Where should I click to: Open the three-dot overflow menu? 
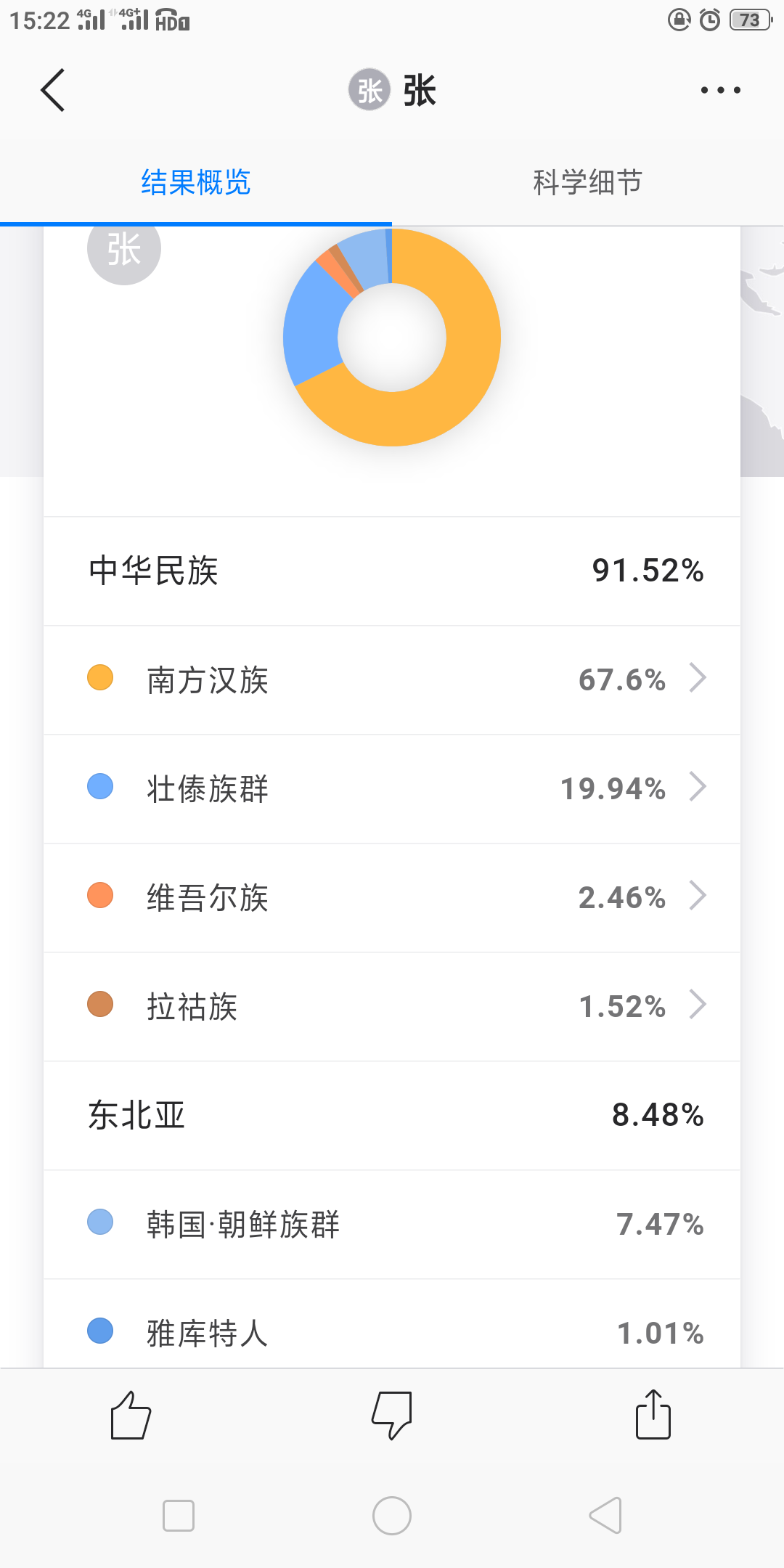tap(720, 90)
